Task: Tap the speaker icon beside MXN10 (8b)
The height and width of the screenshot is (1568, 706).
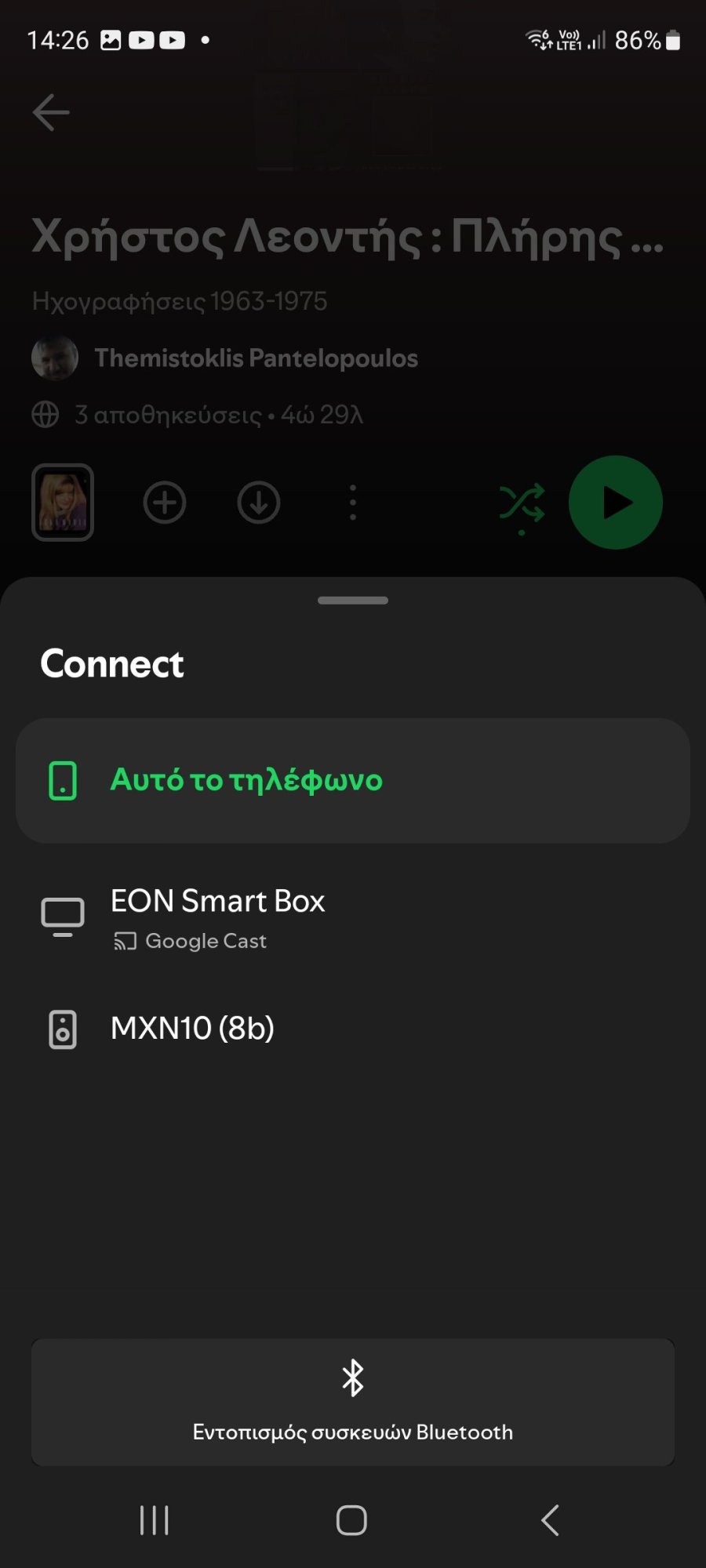Action: (63, 1029)
